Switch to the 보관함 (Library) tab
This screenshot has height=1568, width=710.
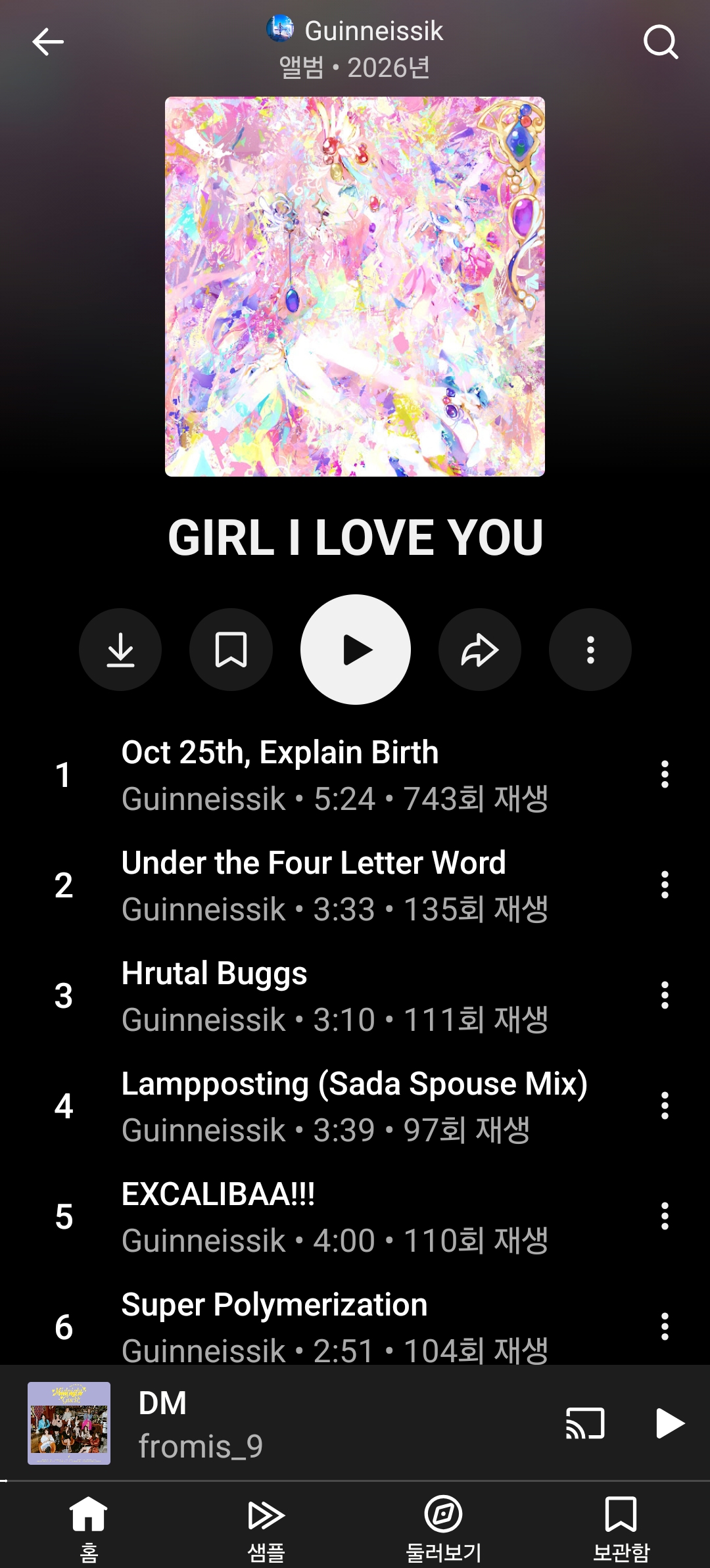click(621, 1519)
